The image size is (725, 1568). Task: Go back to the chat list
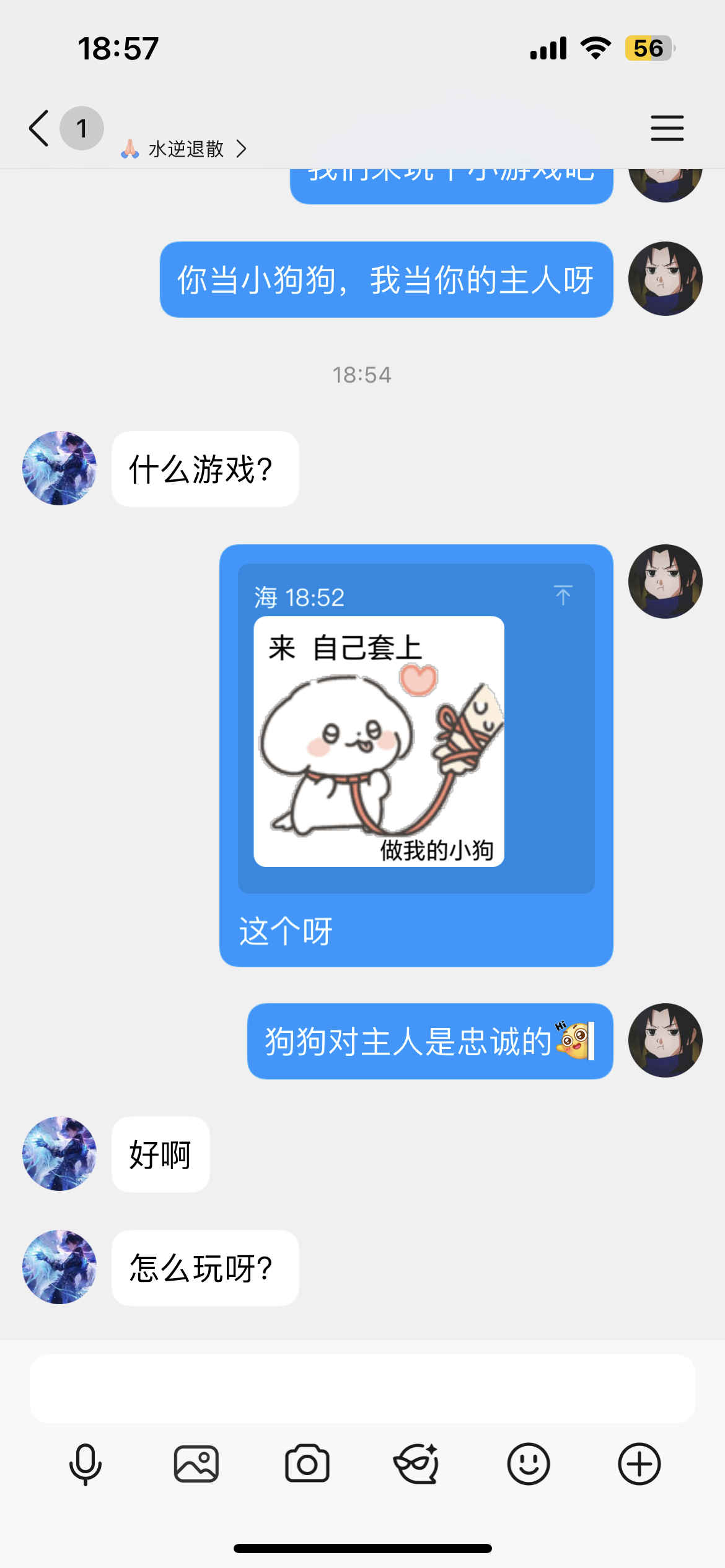(39, 128)
